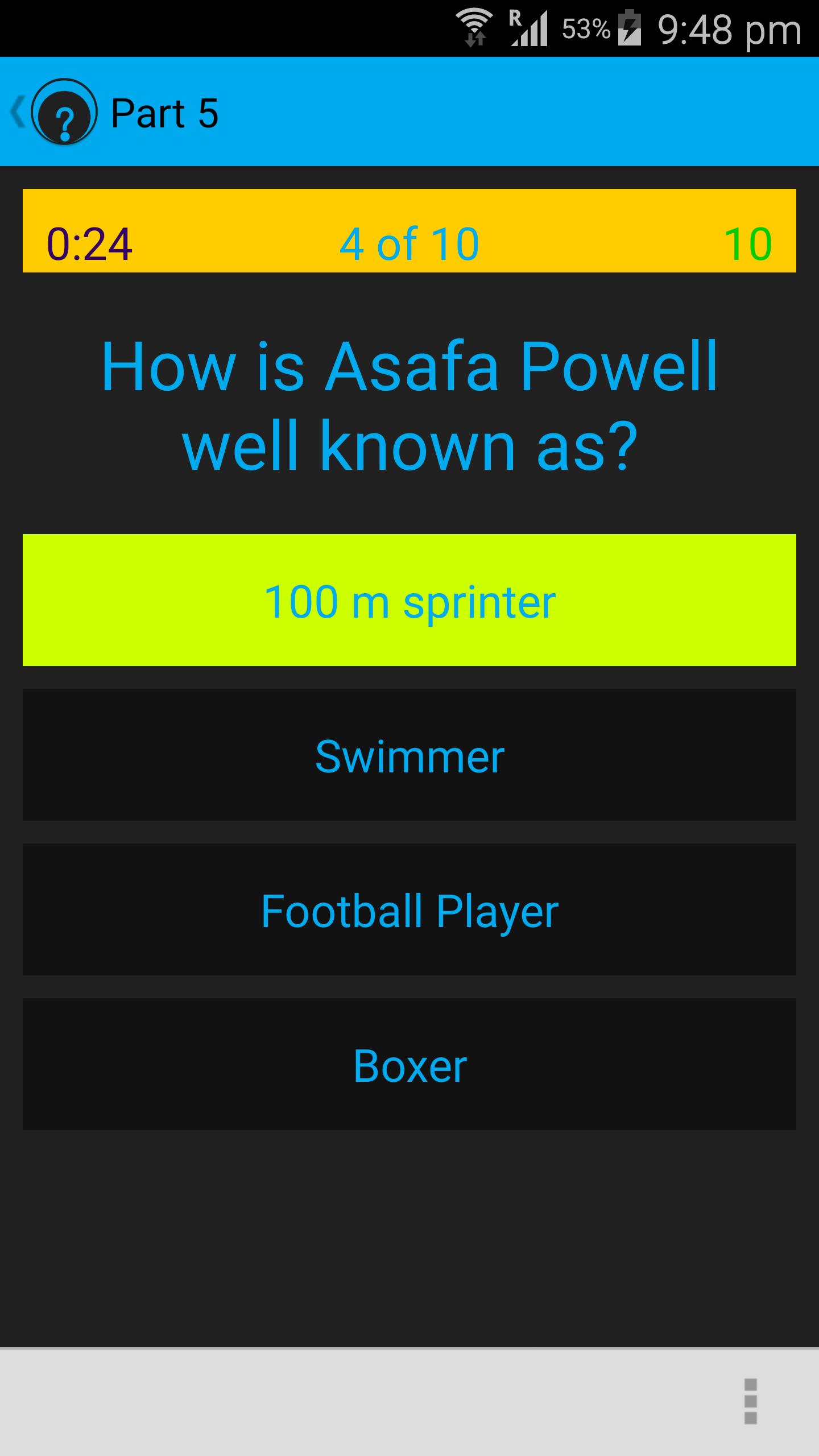This screenshot has height=1456, width=819.
Task: Choose Swimmer as the answer
Action: click(409, 755)
